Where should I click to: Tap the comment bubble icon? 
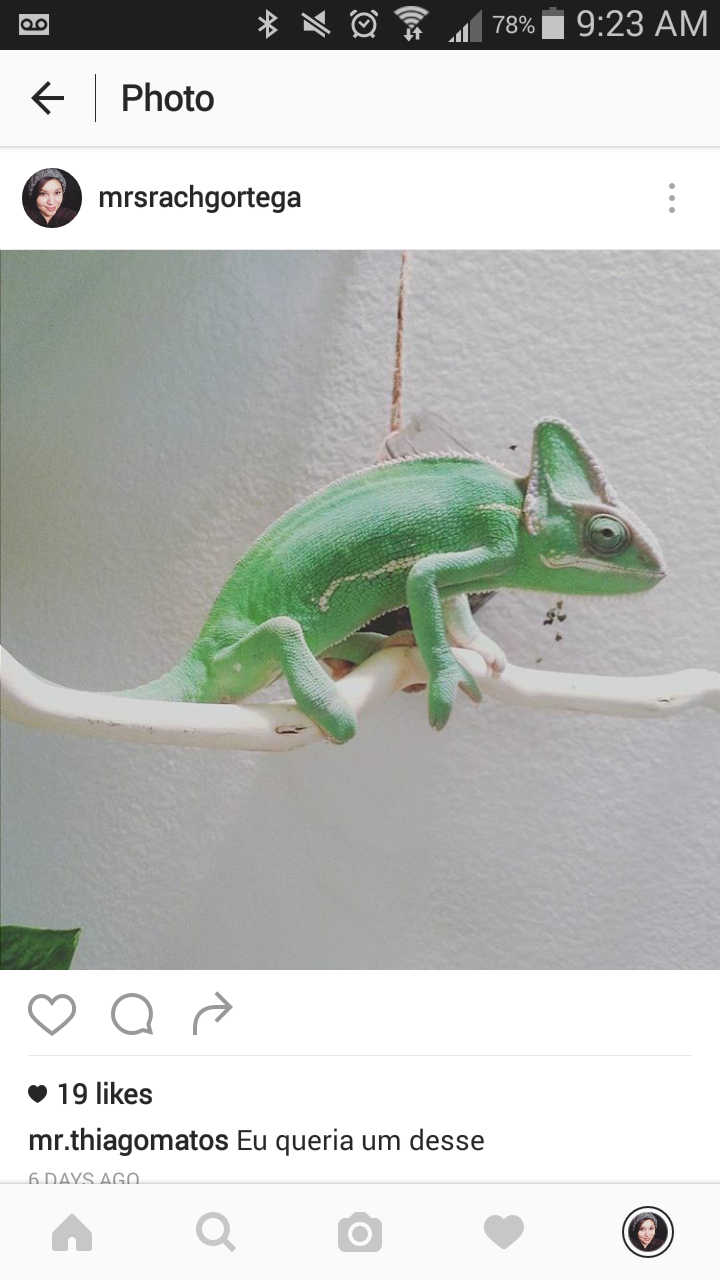point(132,1014)
